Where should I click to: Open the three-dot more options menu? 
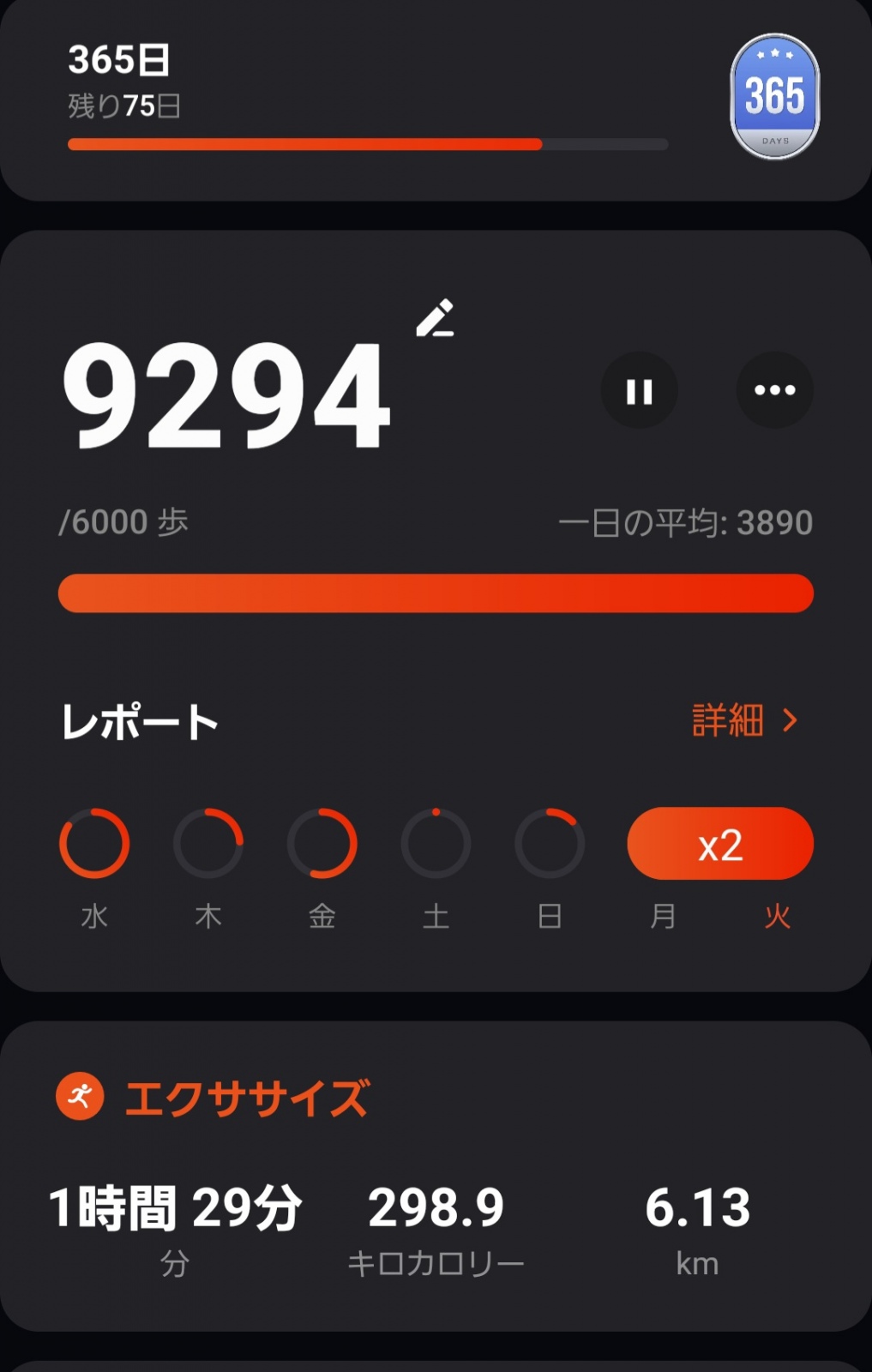[x=774, y=391]
